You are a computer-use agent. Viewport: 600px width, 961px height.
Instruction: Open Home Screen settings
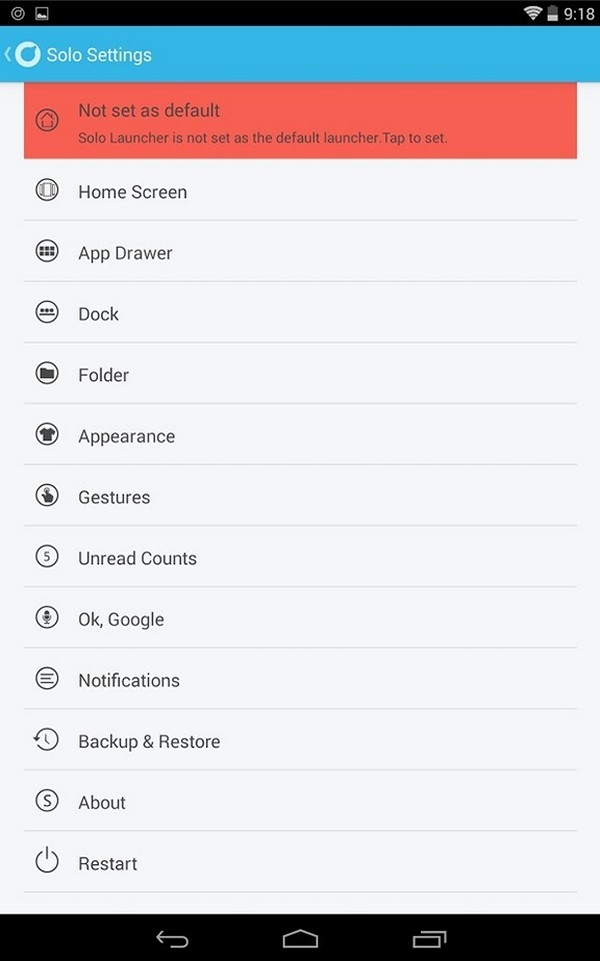[300, 191]
